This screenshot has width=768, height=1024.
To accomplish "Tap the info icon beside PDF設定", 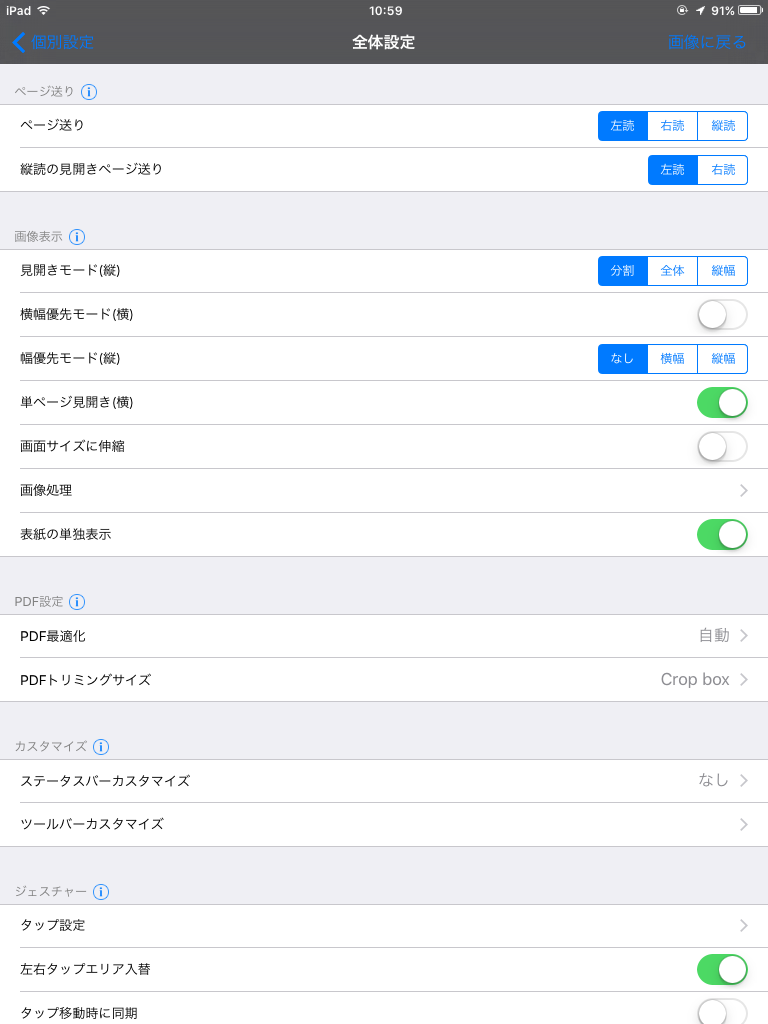I will point(78,601).
